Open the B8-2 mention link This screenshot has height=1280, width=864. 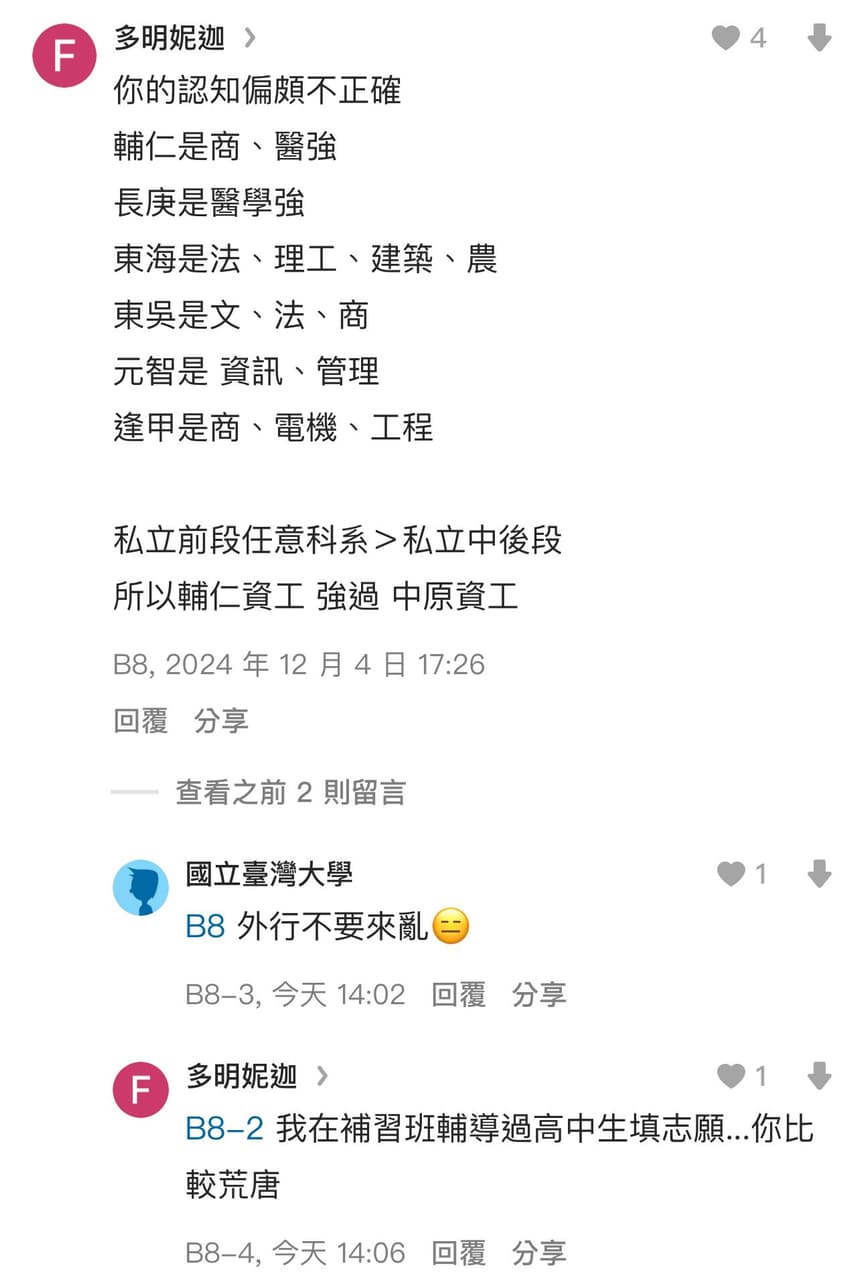click(225, 1129)
